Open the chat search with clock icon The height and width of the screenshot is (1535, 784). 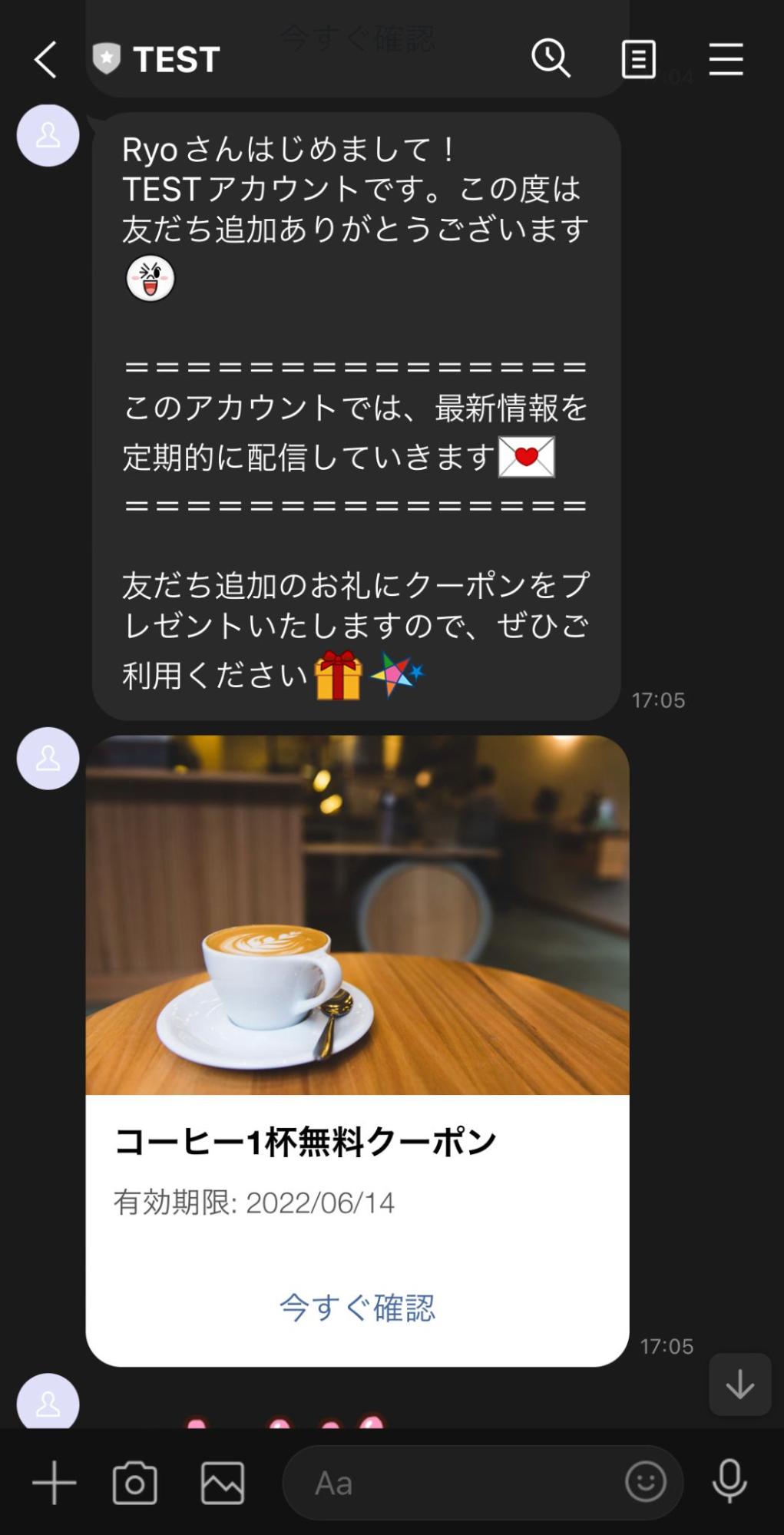point(552,59)
